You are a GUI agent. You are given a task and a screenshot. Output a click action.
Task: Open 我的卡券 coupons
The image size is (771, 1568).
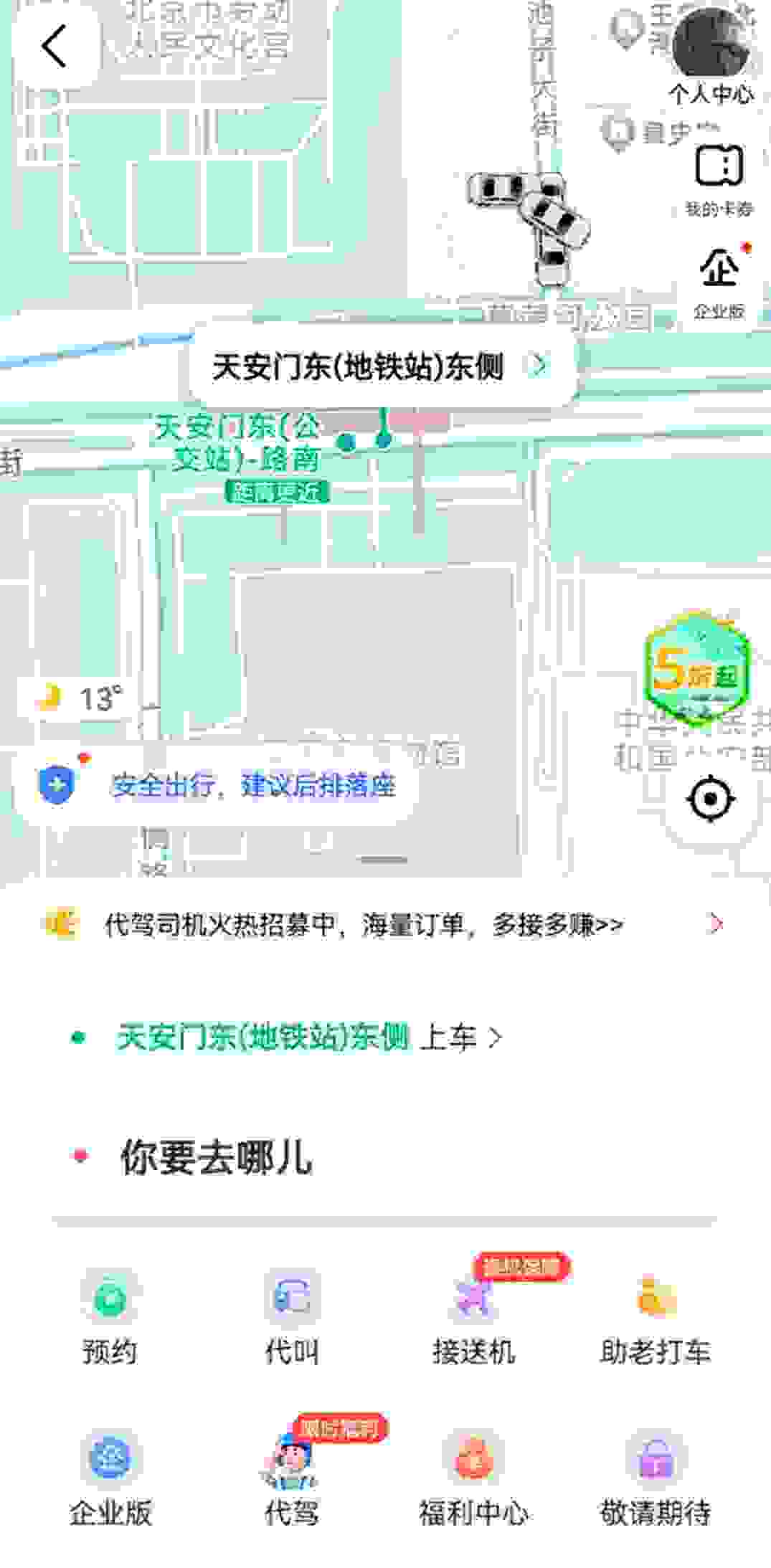(718, 179)
